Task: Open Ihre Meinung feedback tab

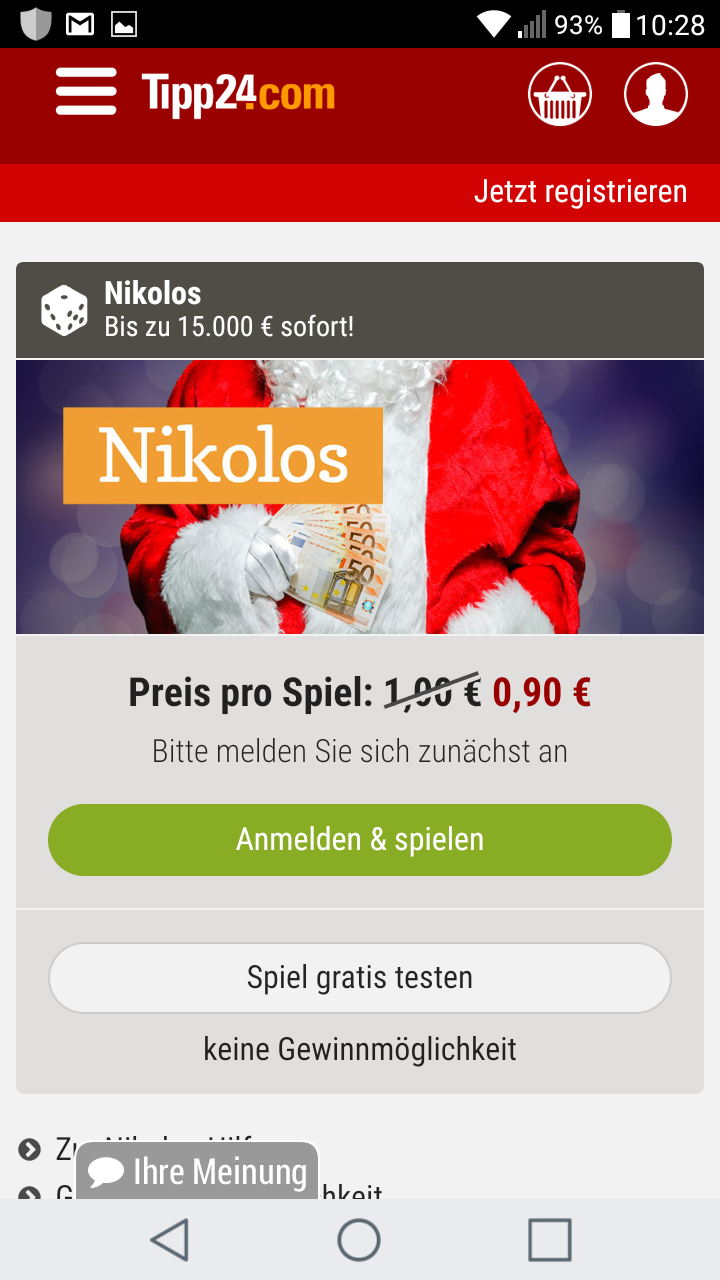Action: click(197, 1170)
